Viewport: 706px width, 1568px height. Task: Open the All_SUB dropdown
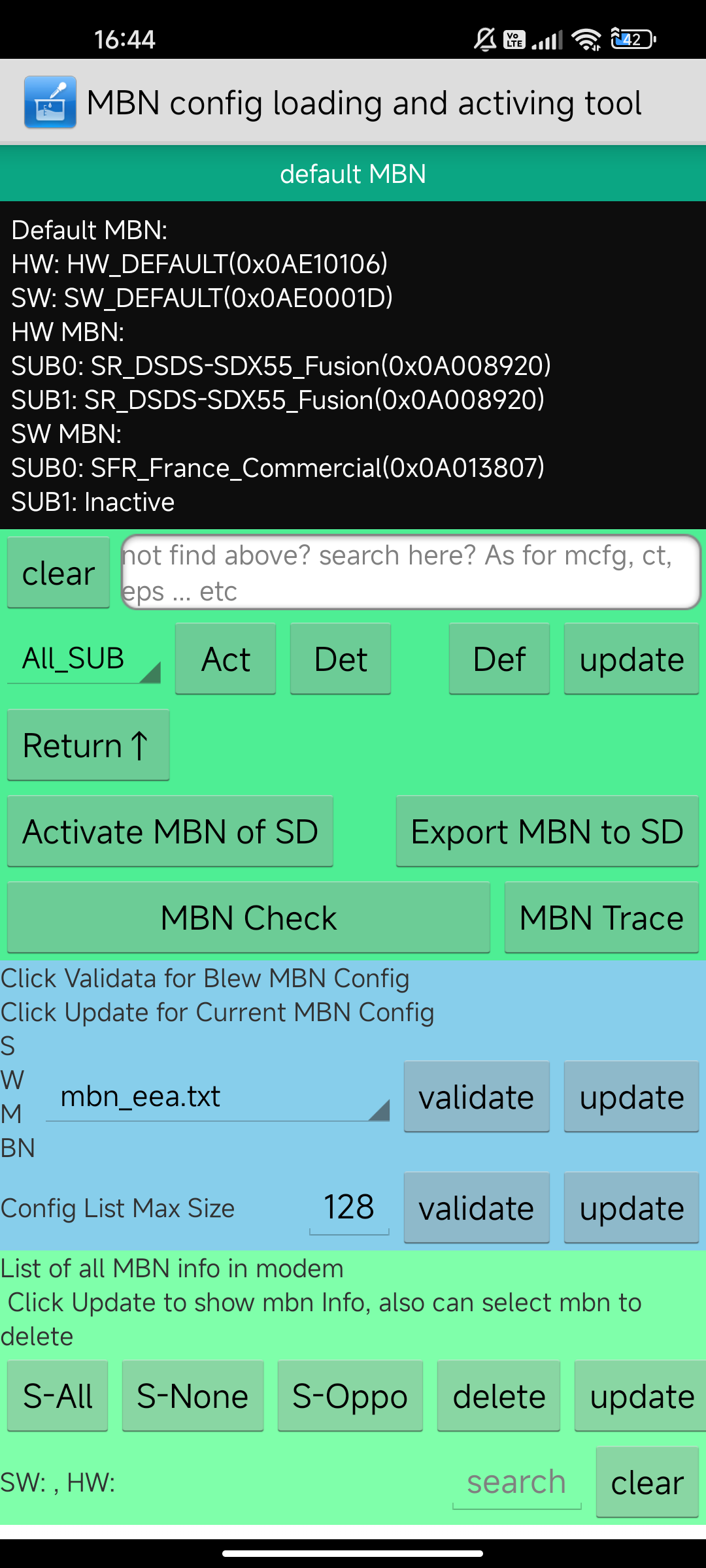pyautogui.click(x=84, y=659)
